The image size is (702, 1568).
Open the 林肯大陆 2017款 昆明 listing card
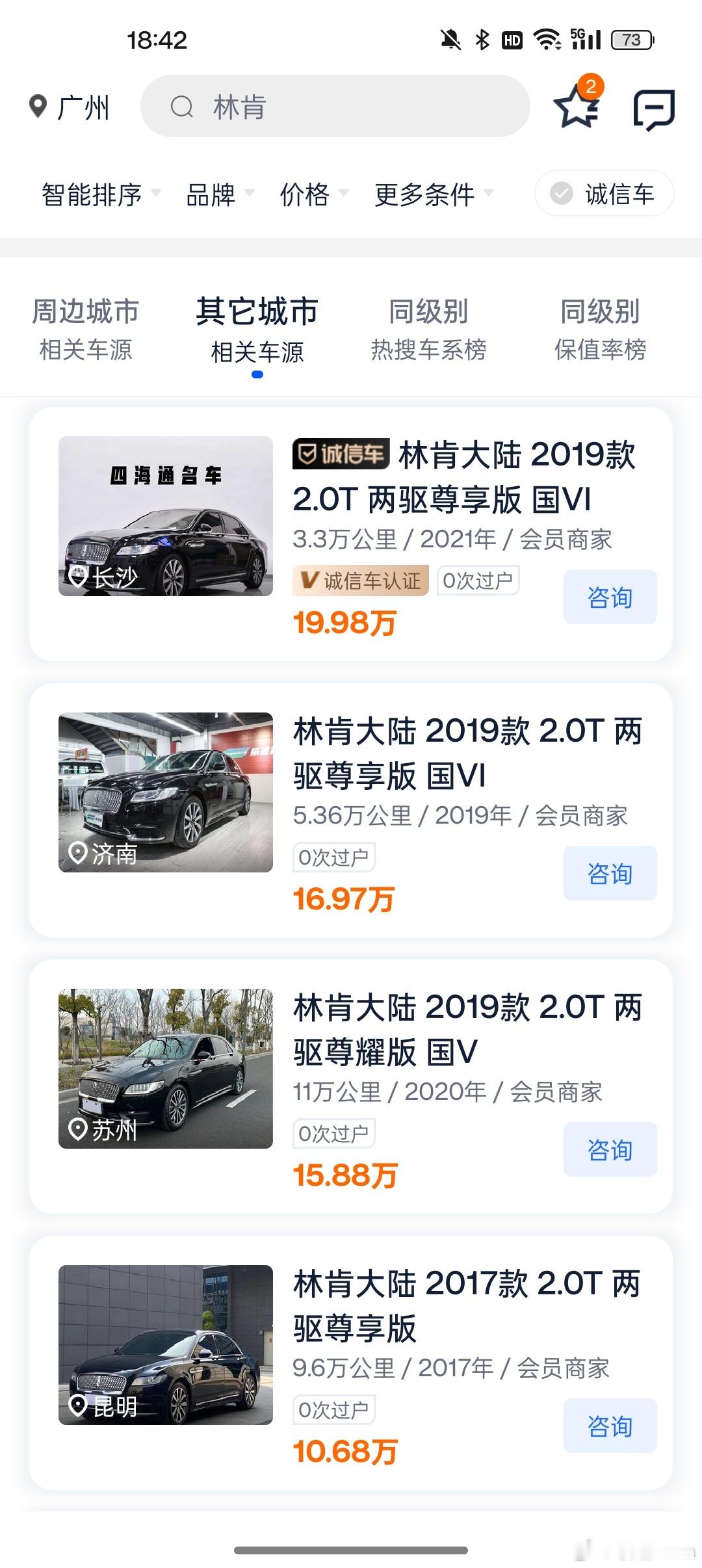click(x=351, y=1363)
